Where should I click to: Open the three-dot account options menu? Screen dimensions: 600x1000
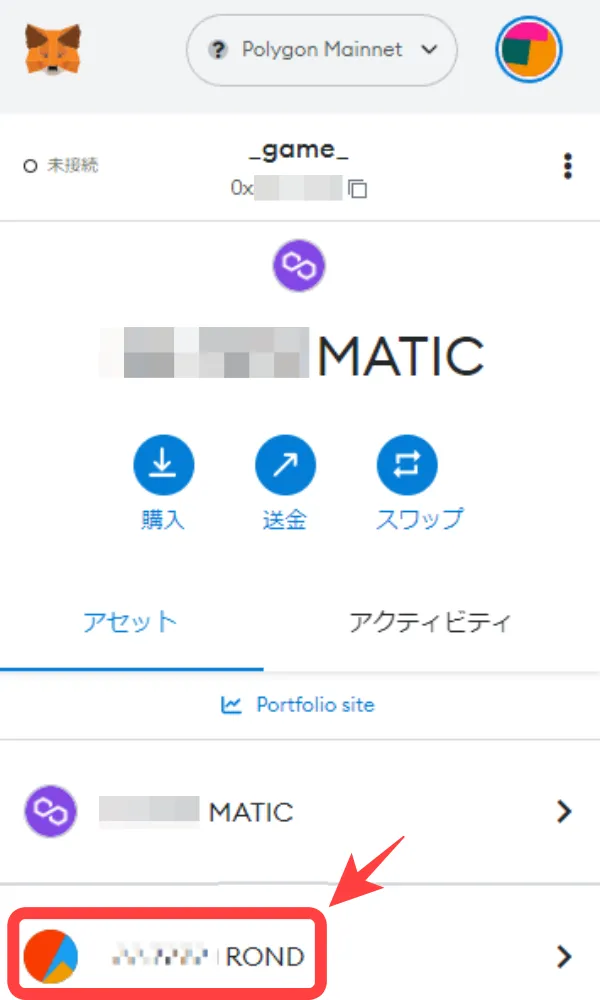tap(567, 166)
